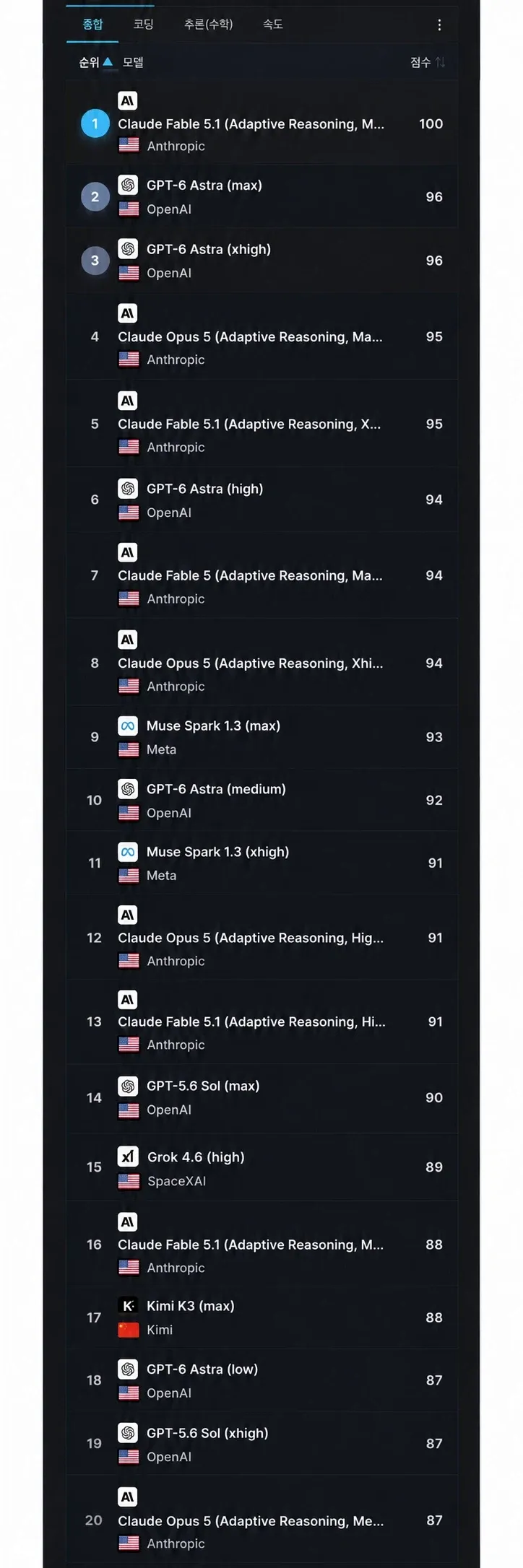Switch to the 코딩 tab
Screen dimensions: 523x1568
(x=143, y=25)
